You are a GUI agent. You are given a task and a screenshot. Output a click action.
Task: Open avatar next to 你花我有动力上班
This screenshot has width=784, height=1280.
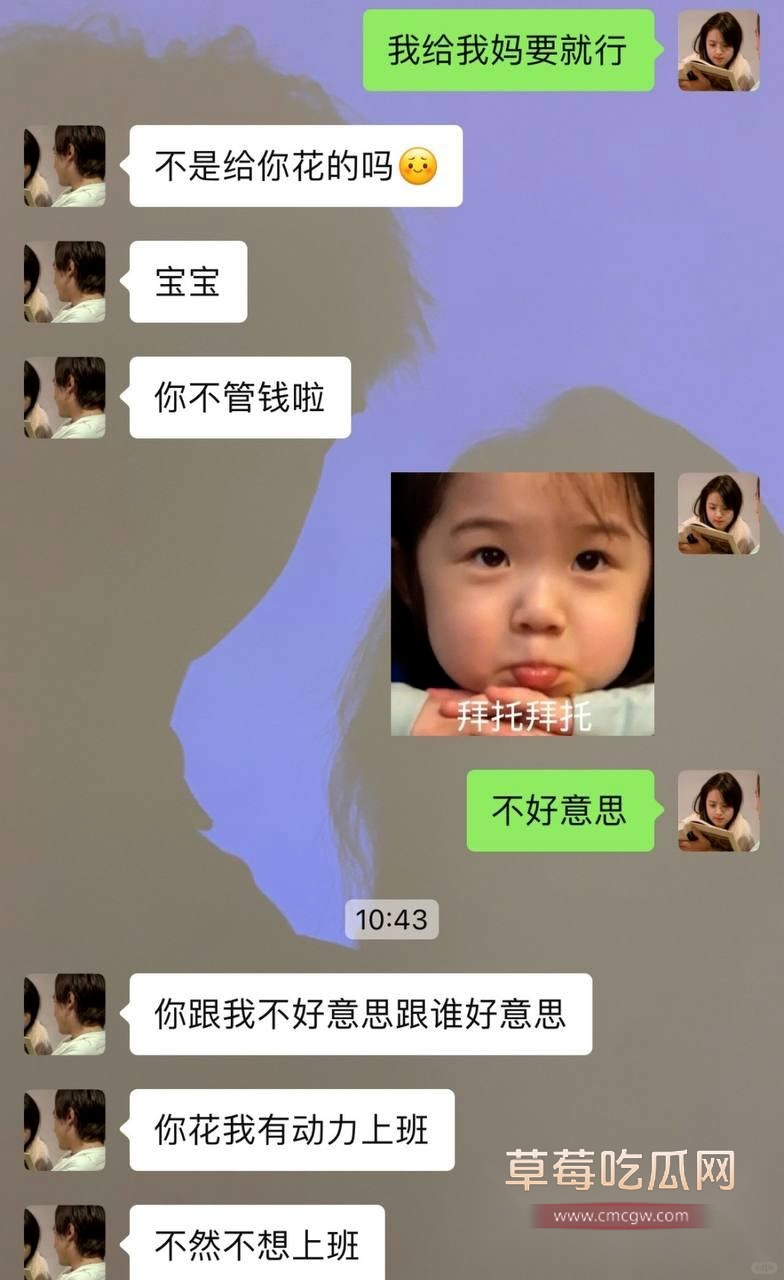(65, 1130)
